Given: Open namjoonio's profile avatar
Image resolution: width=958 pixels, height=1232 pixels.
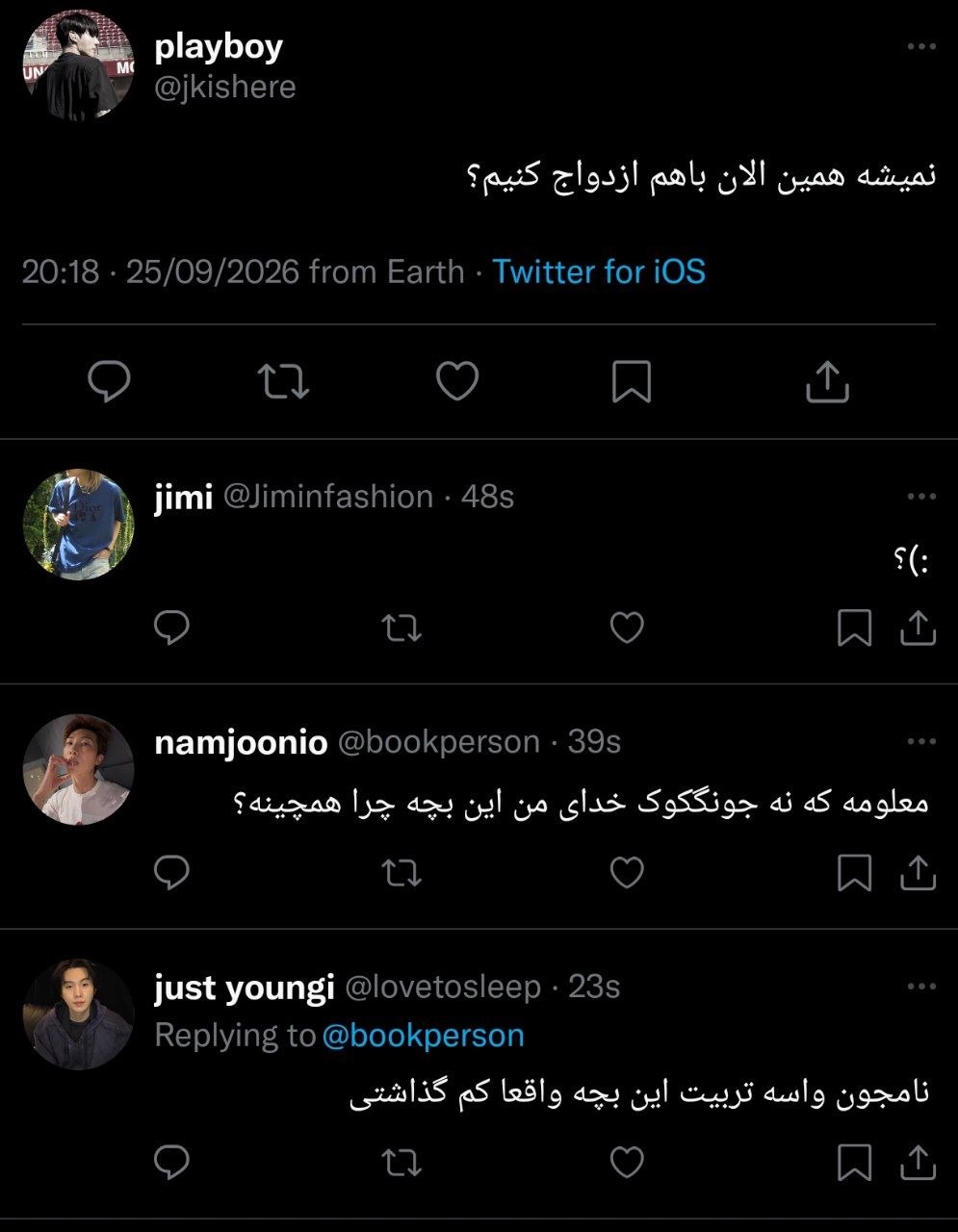Looking at the screenshot, I should pyautogui.click(x=78, y=770).
